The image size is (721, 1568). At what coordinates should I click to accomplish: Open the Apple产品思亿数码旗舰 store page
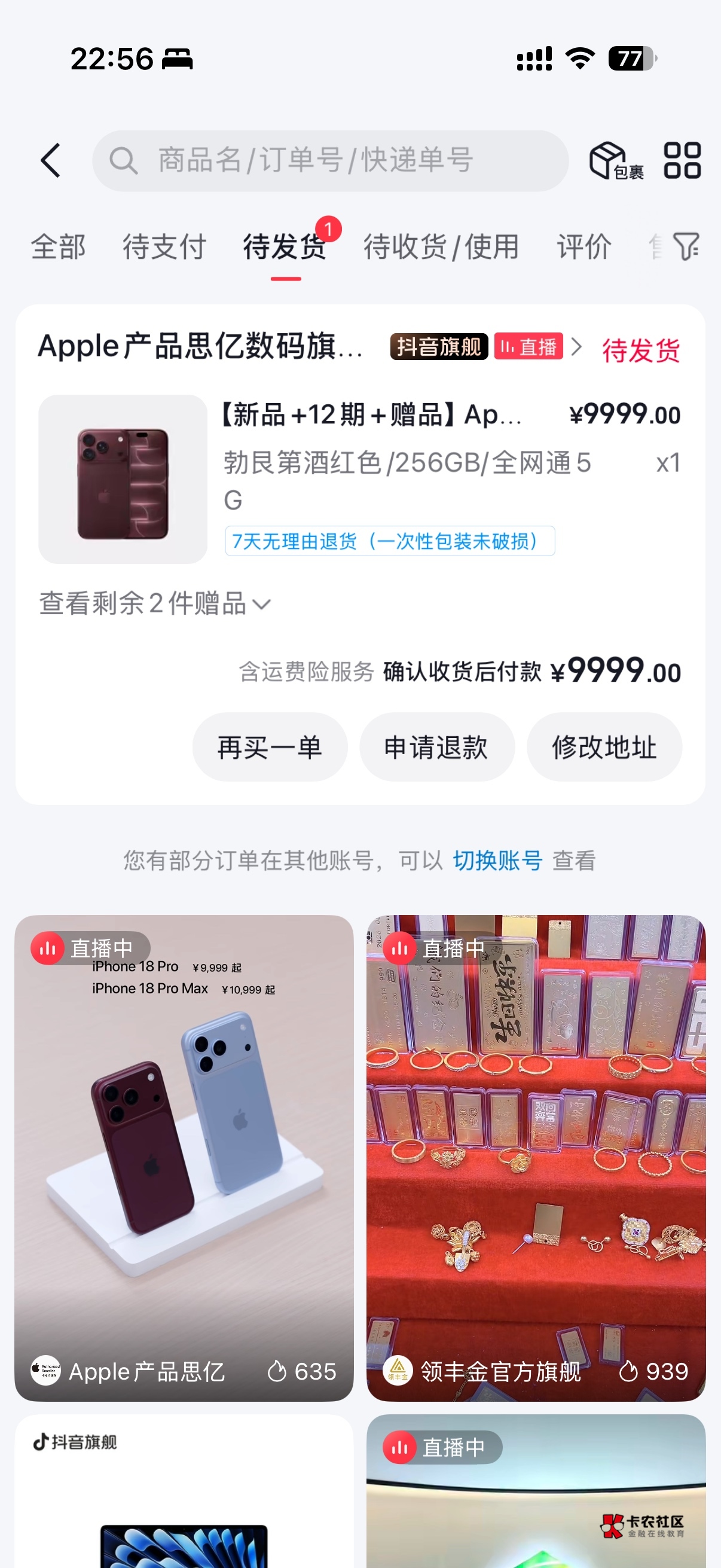(201, 347)
